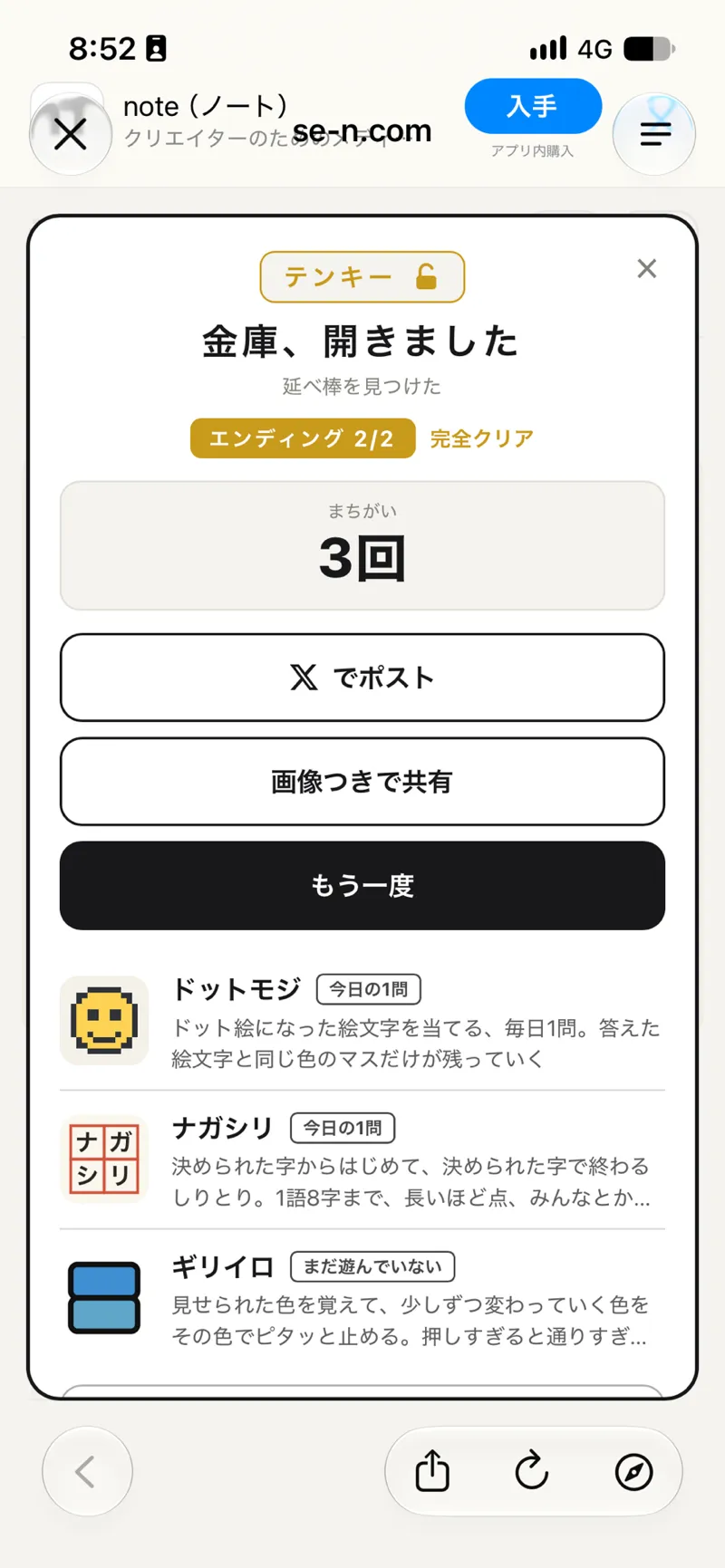Dismiss the 金庫、開きました result dialog
725x1568 pixels.
pyautogui.click(x=646, y=268)
